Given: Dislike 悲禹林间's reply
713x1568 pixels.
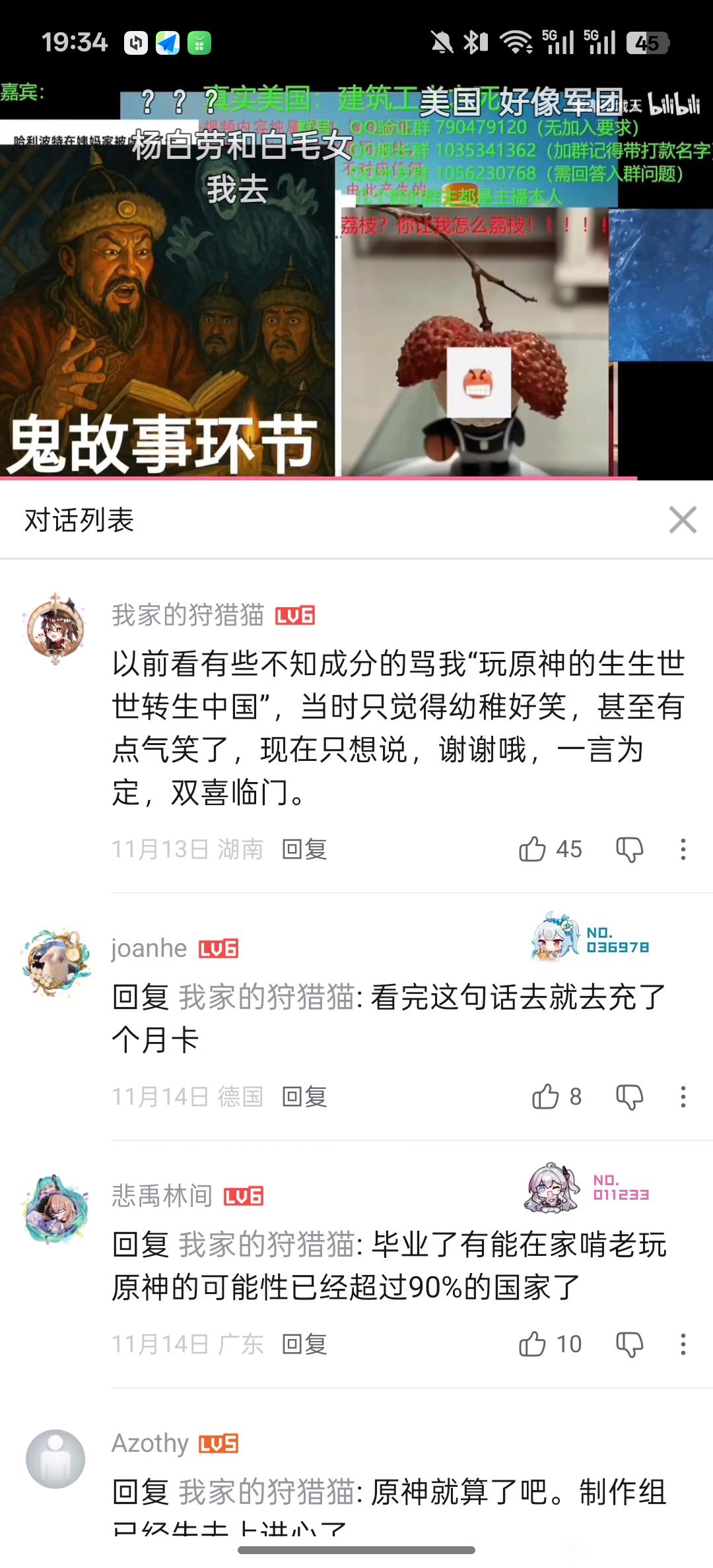Looking at the screenshot, I should [629, 1344].
